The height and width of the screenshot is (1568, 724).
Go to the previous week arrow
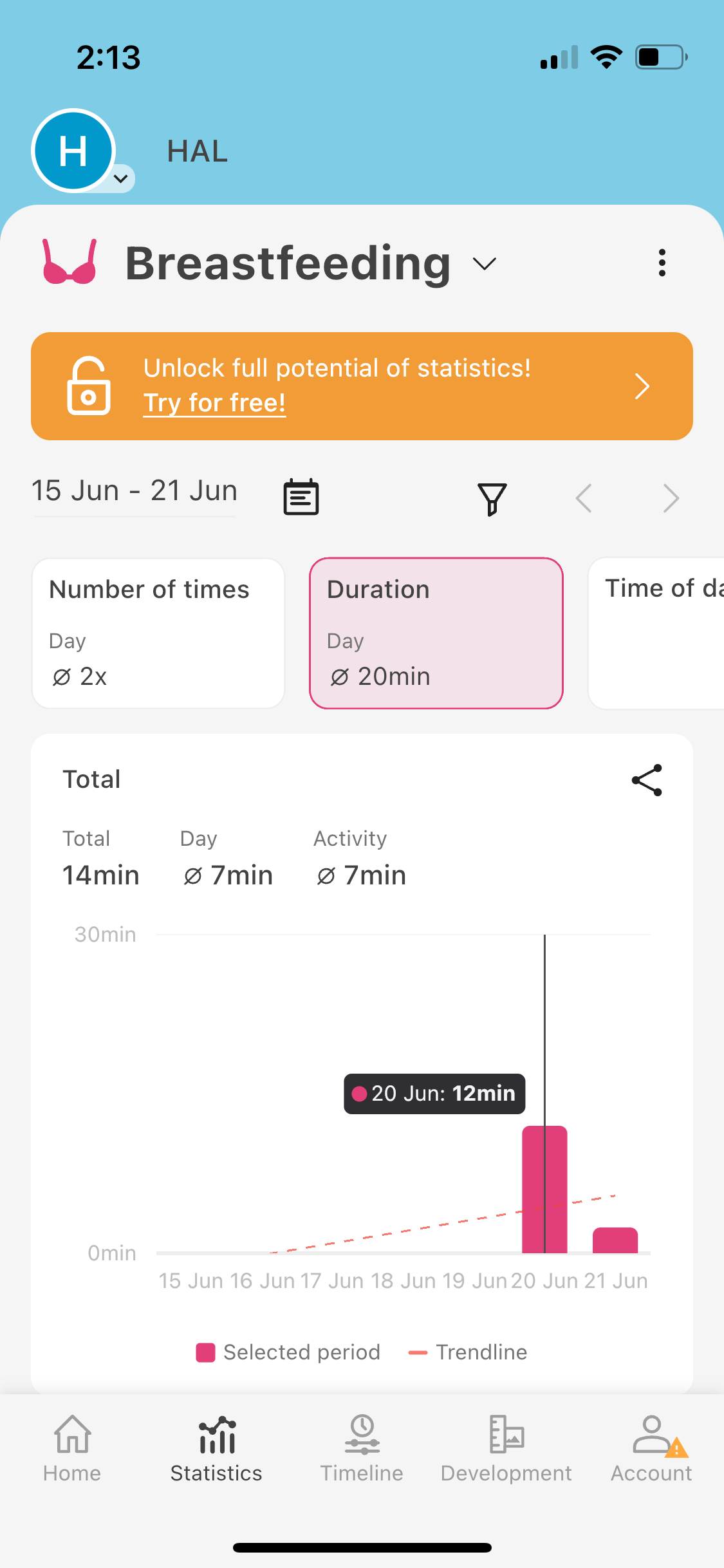coord(584,498)
